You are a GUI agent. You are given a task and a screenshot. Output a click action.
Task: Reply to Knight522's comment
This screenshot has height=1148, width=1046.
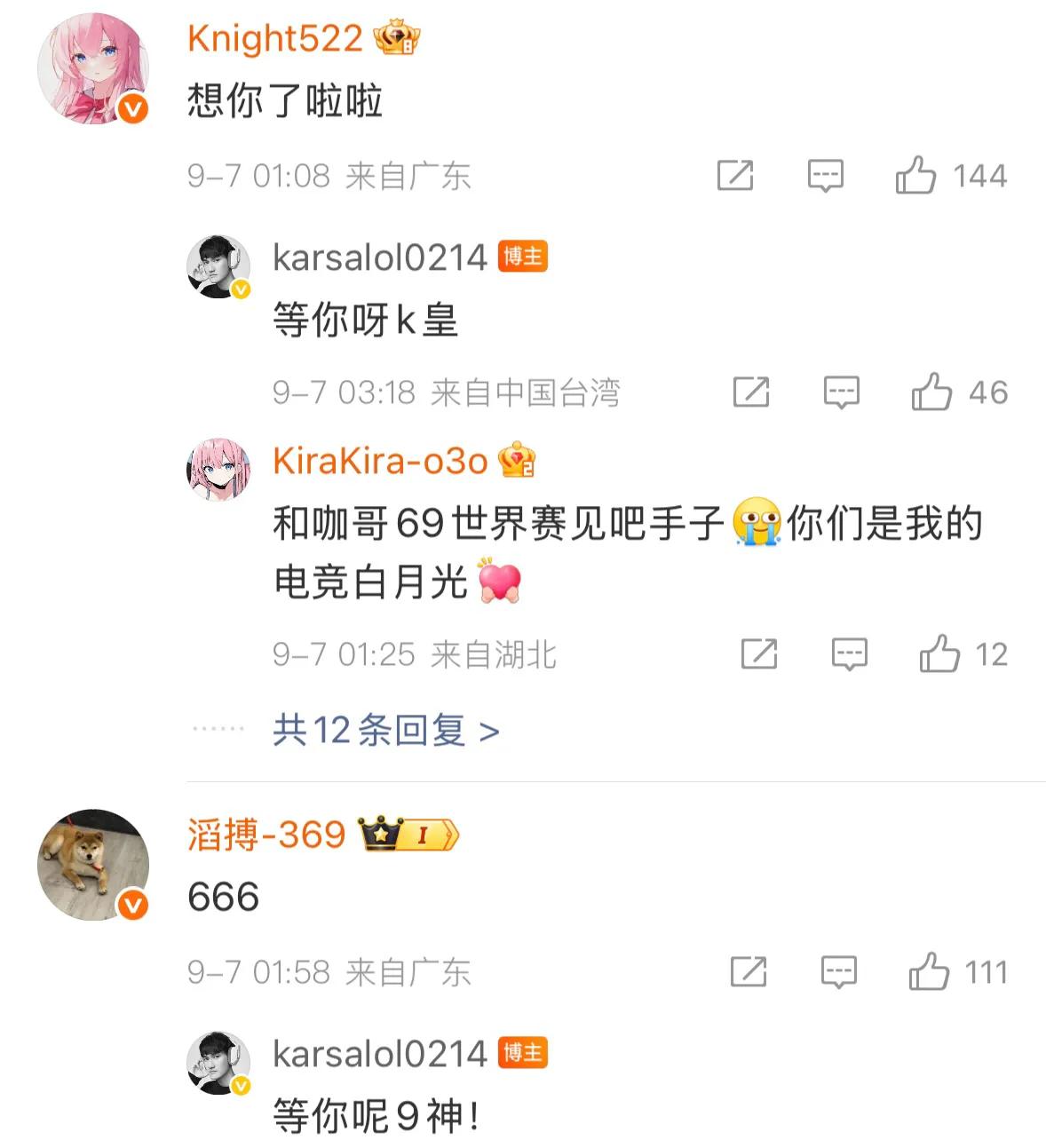[825, 175]
